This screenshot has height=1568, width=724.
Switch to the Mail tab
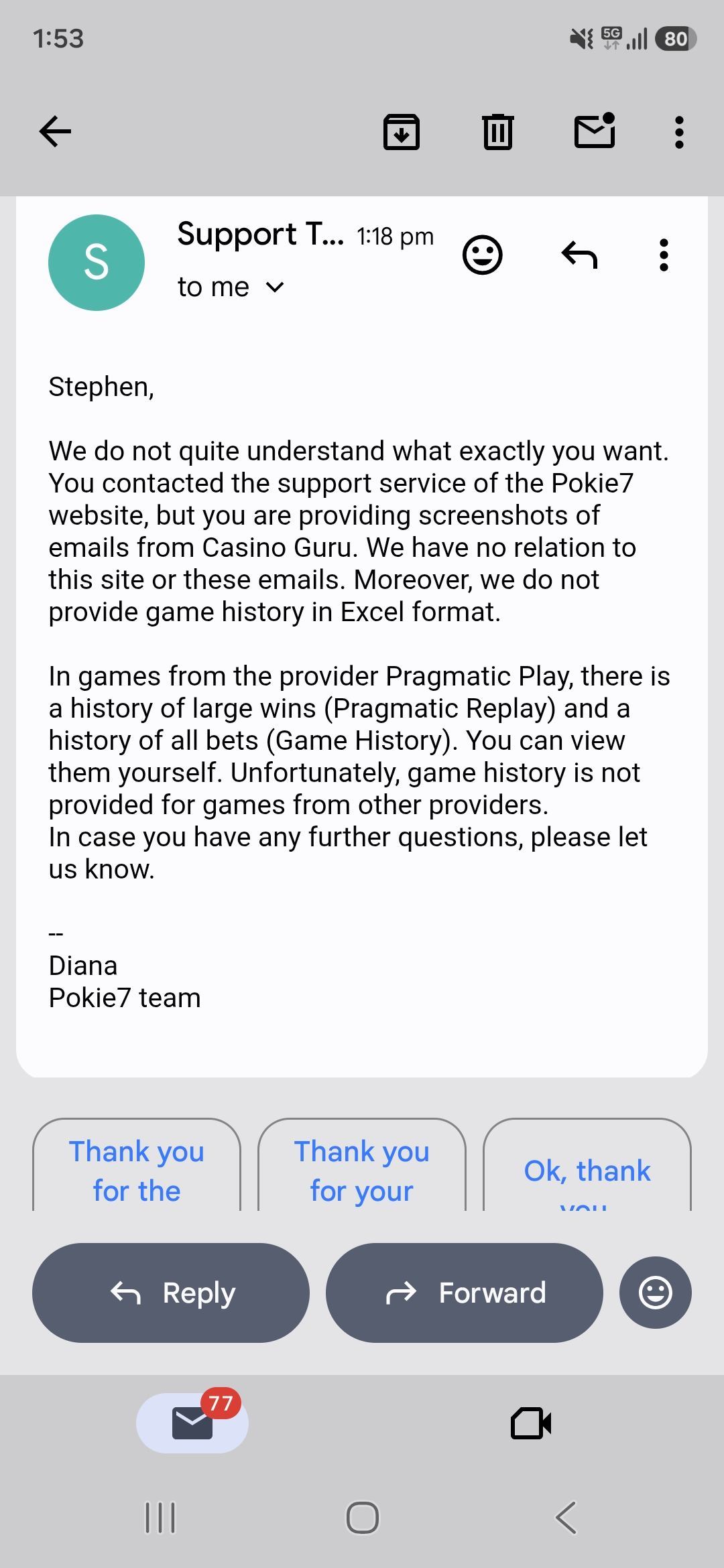[x=192, y=1423]
